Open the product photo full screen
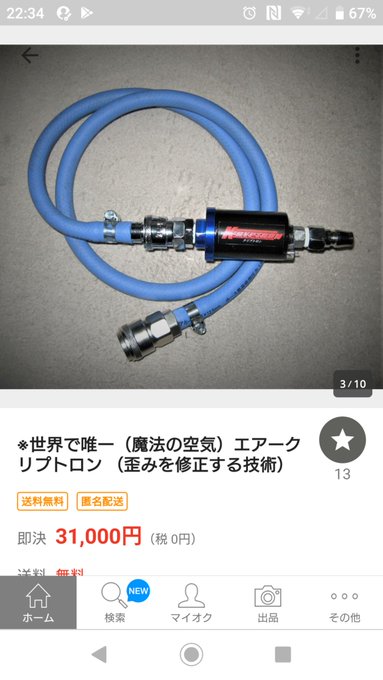383x680 pixels. coord(191,217)
